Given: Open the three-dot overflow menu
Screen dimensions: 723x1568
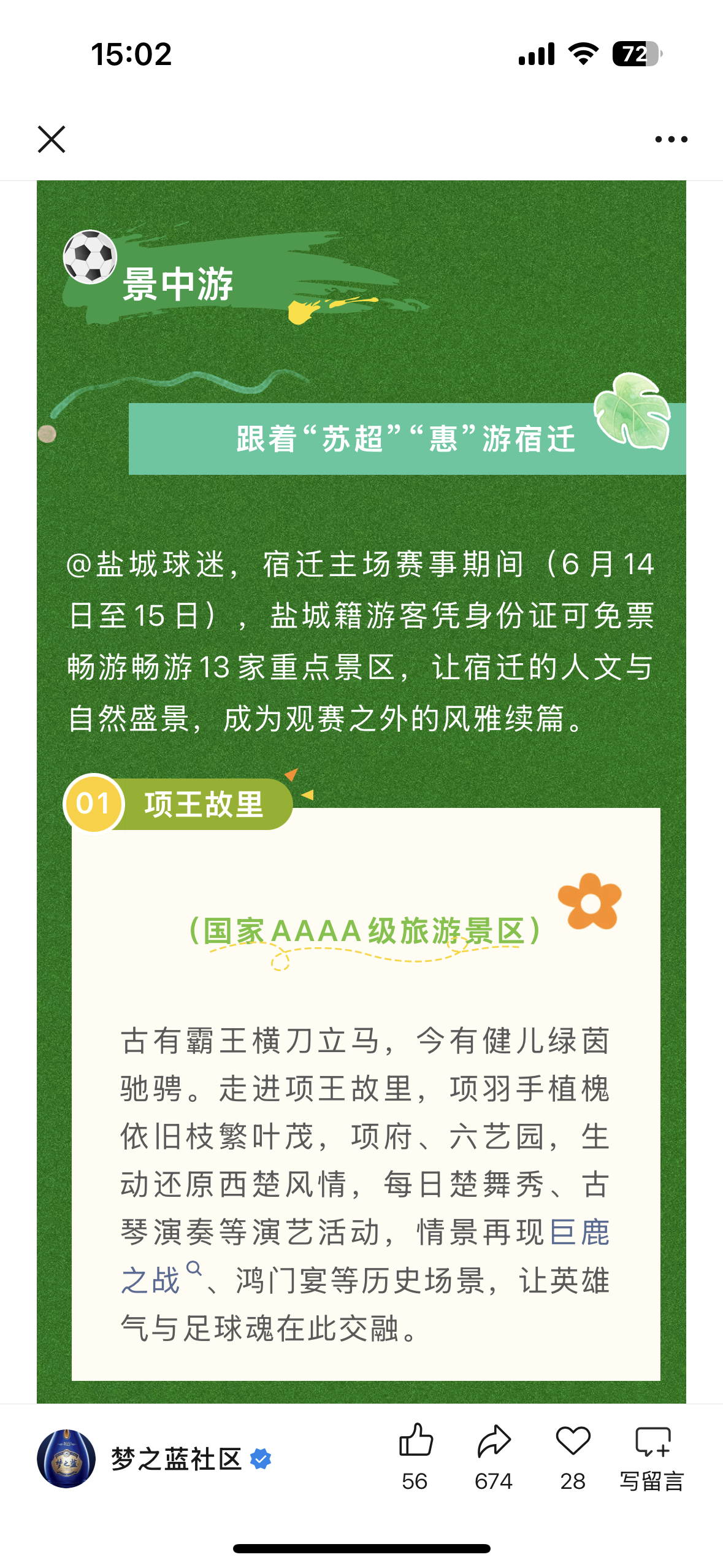Looking at the screenshot, I should 671,139.
